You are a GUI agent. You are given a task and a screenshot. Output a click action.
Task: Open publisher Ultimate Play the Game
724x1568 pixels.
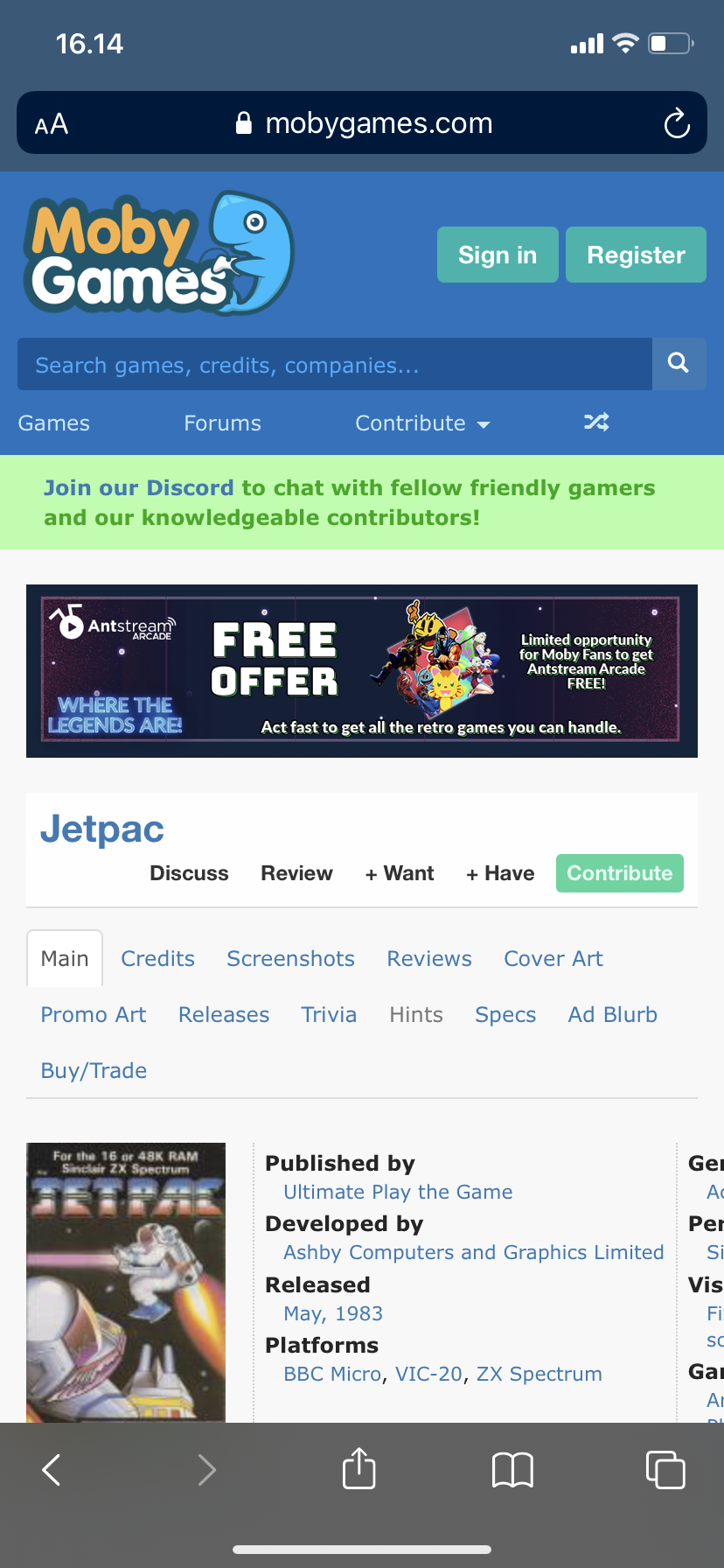(398, 1192)
